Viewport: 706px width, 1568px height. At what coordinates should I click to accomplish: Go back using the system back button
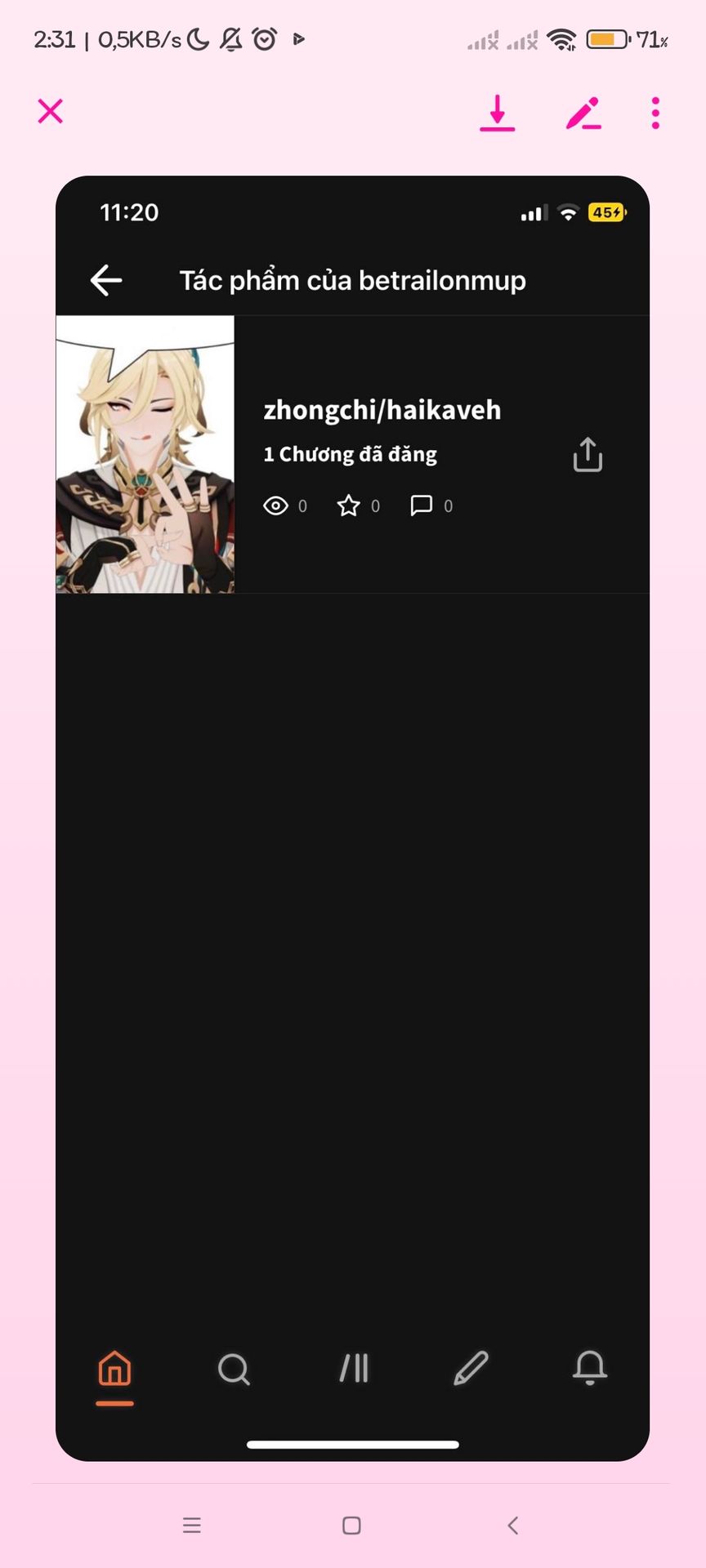pos(512,1525)
